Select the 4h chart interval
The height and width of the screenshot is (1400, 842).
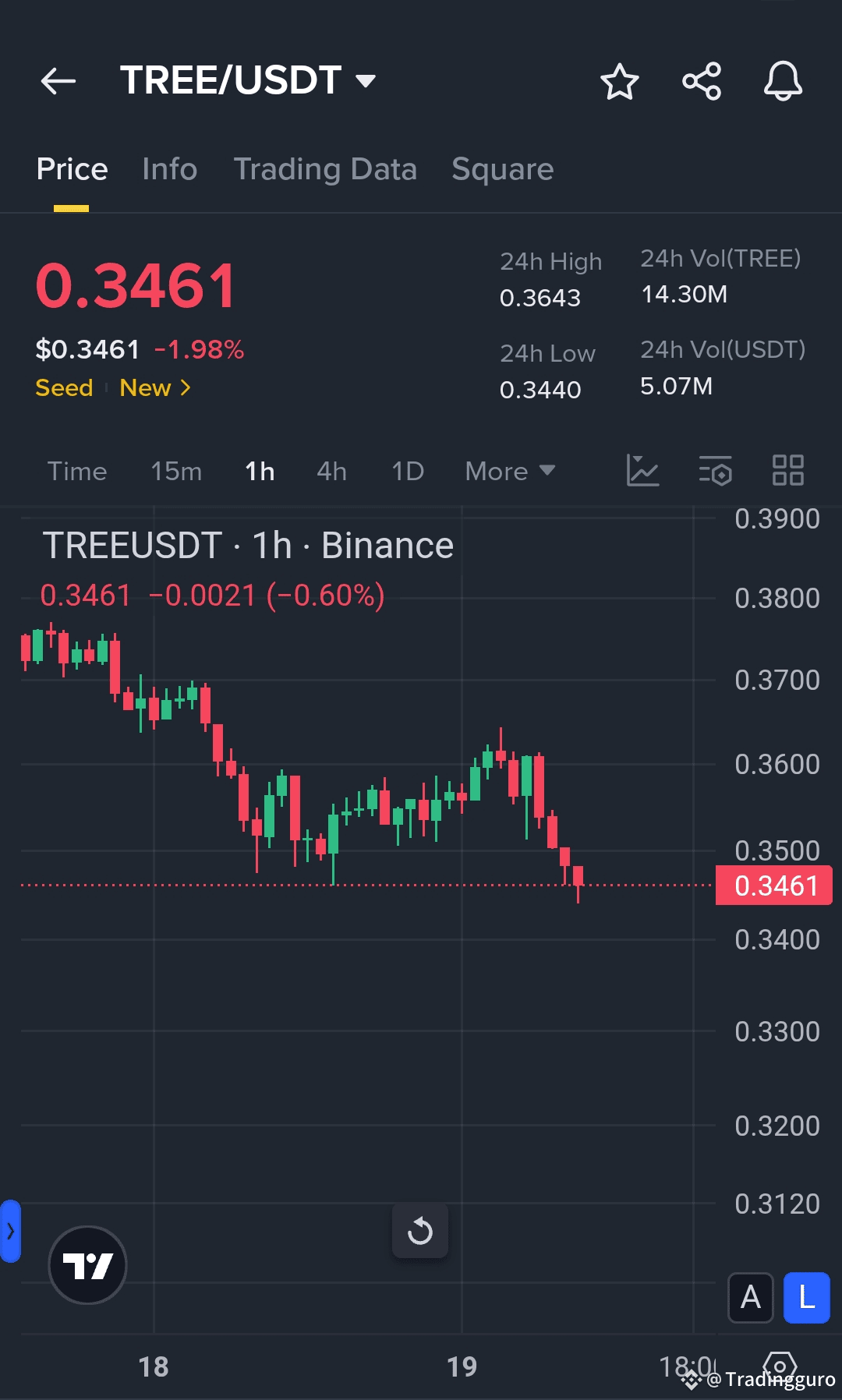tap(331, 471)
